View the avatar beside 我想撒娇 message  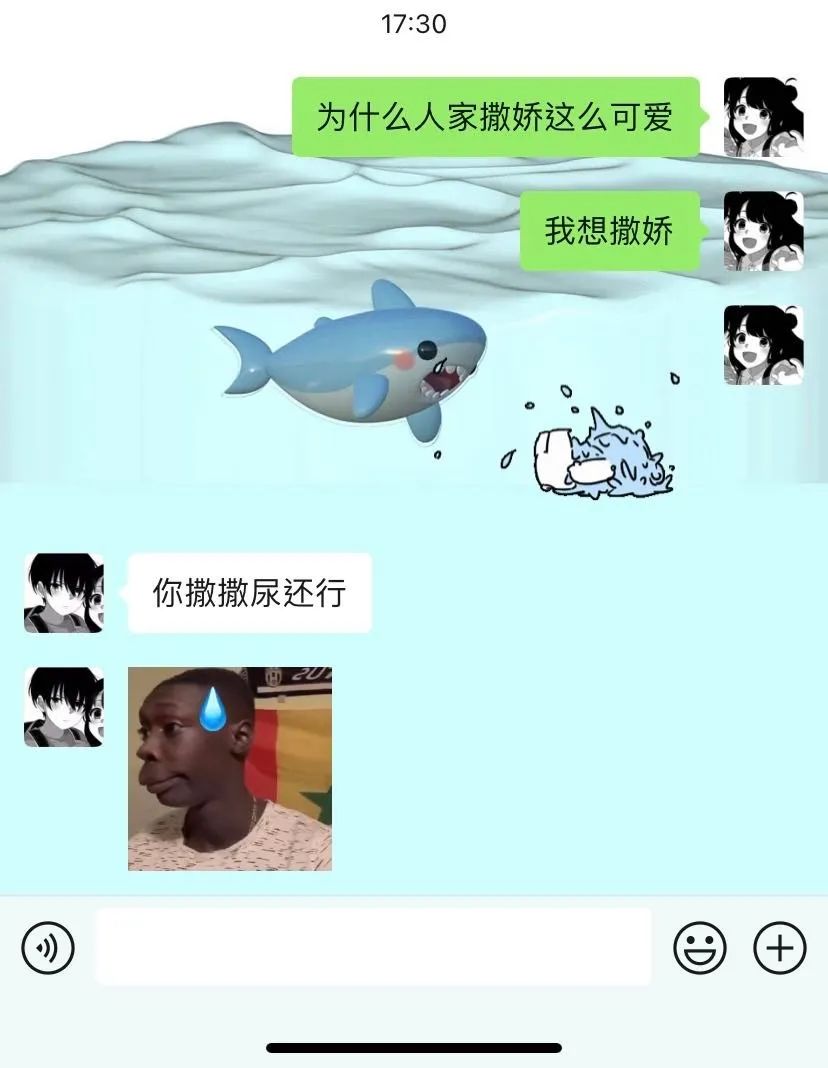tap(763, 231)
